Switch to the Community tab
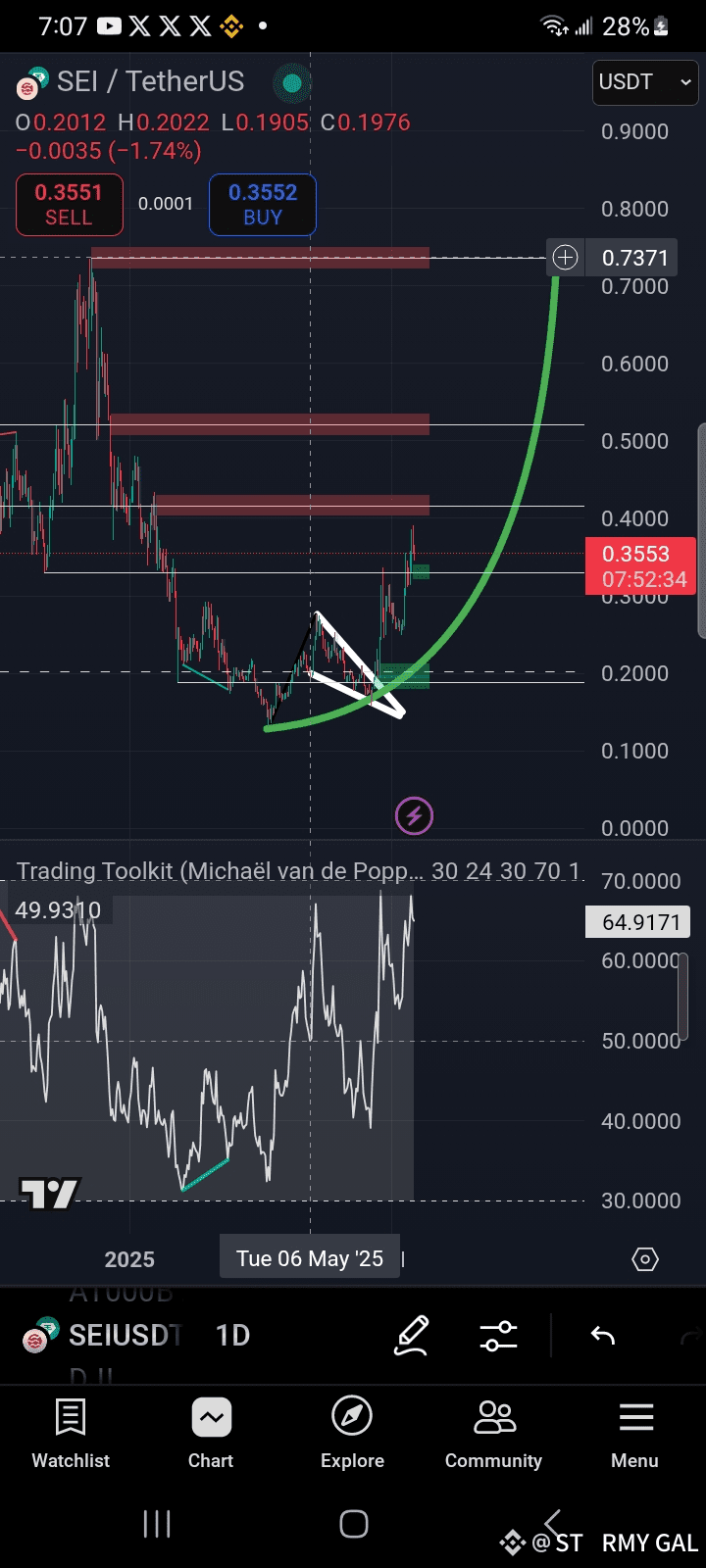This screenshot has height=1568, width=706. point(493,1434)
